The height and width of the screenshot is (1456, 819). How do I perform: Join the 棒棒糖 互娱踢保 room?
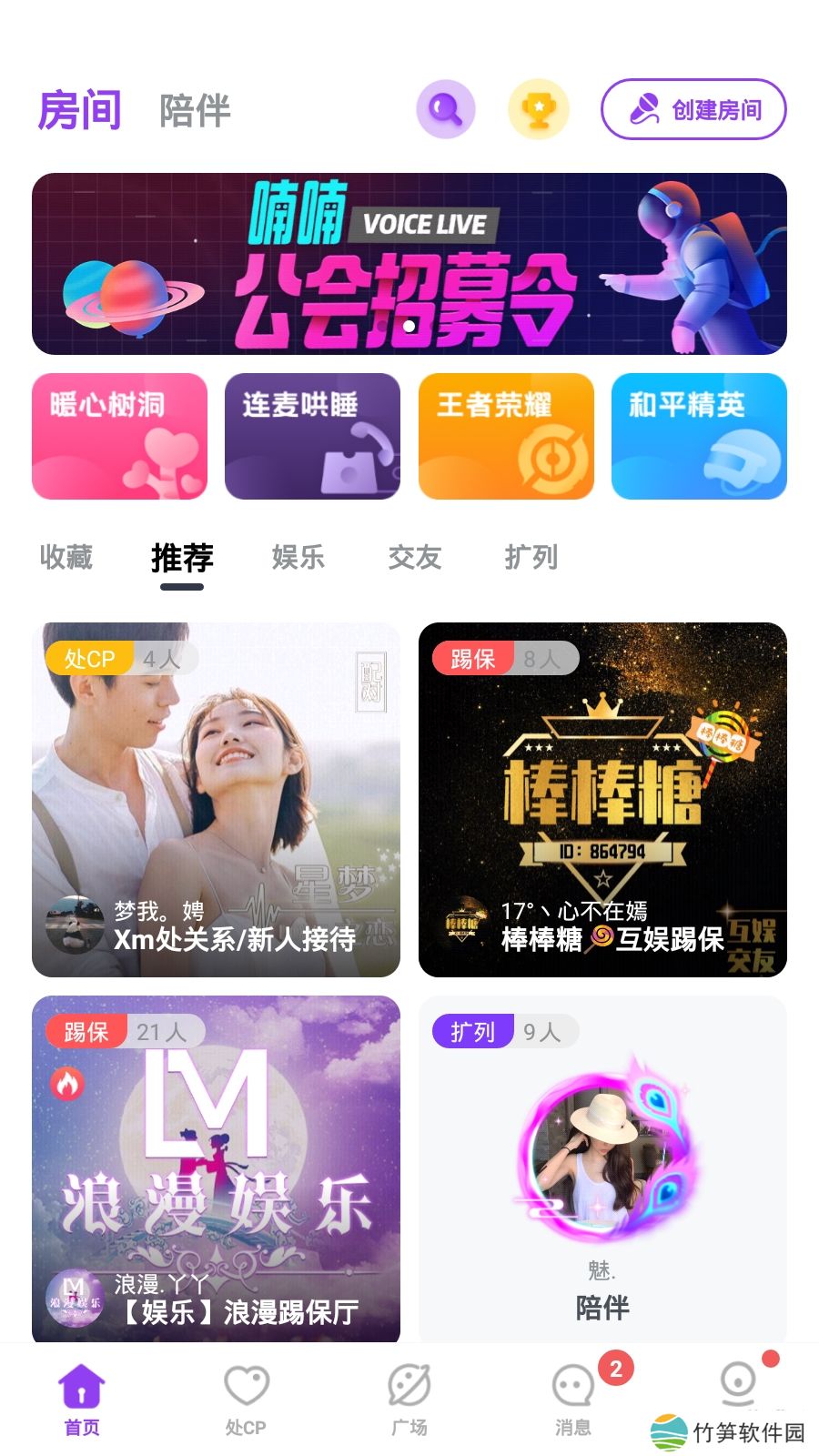point(602,799)
